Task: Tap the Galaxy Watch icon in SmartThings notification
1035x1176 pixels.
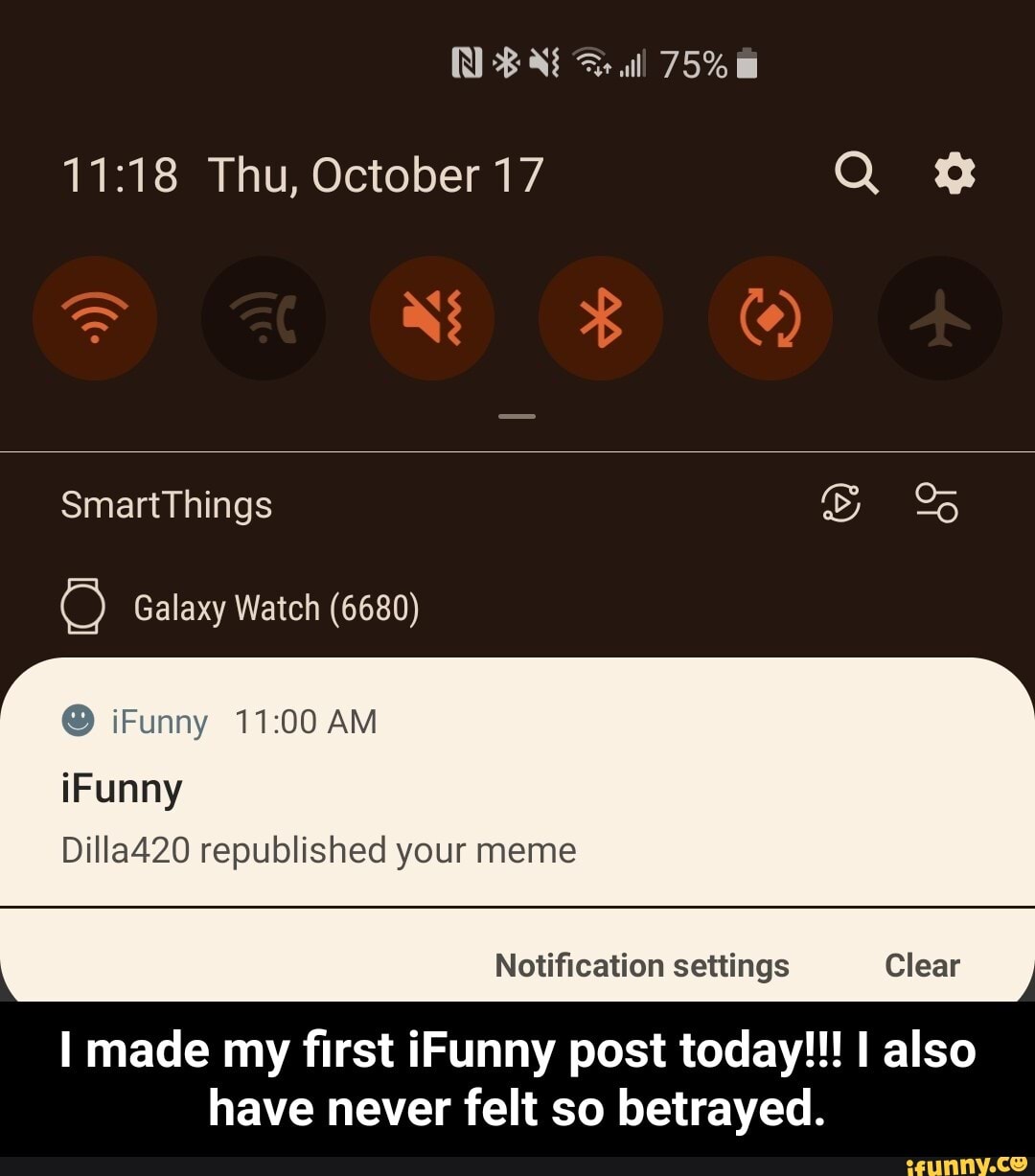Action: click(x=84, y=606)
